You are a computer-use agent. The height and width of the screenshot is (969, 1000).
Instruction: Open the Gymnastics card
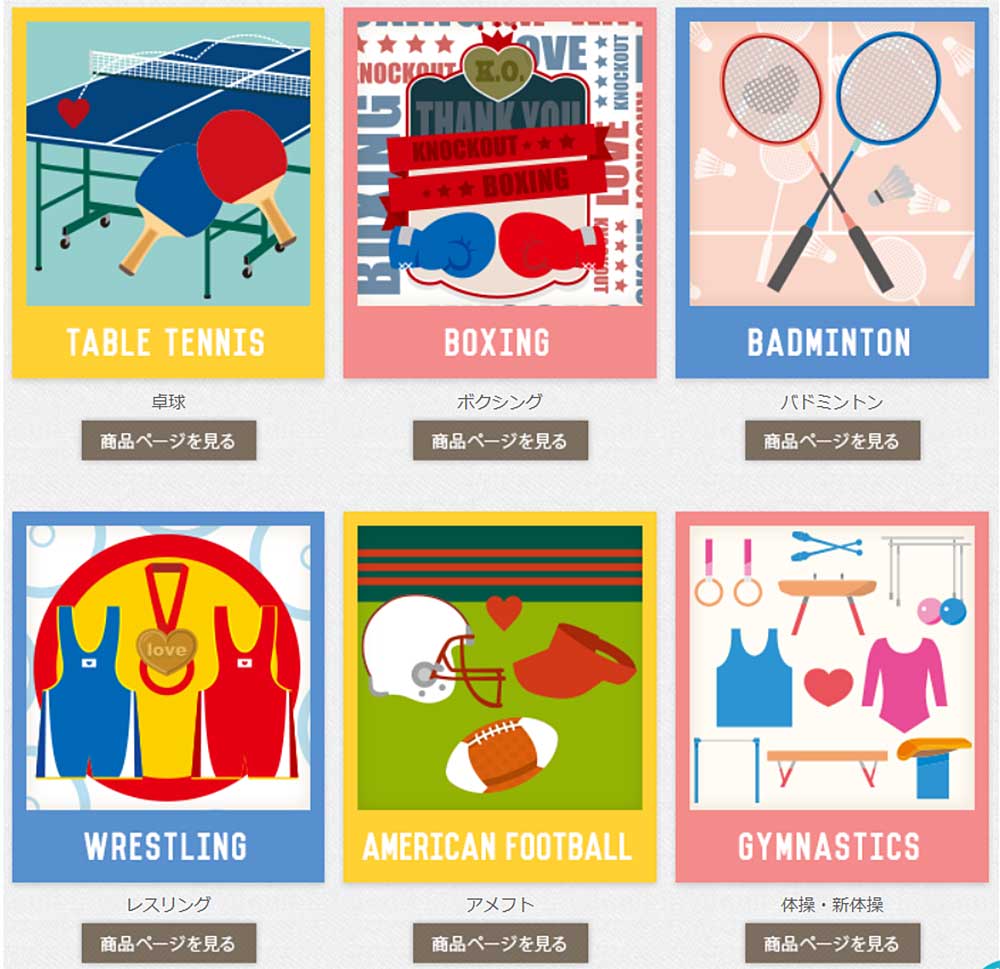click(831, 696)
